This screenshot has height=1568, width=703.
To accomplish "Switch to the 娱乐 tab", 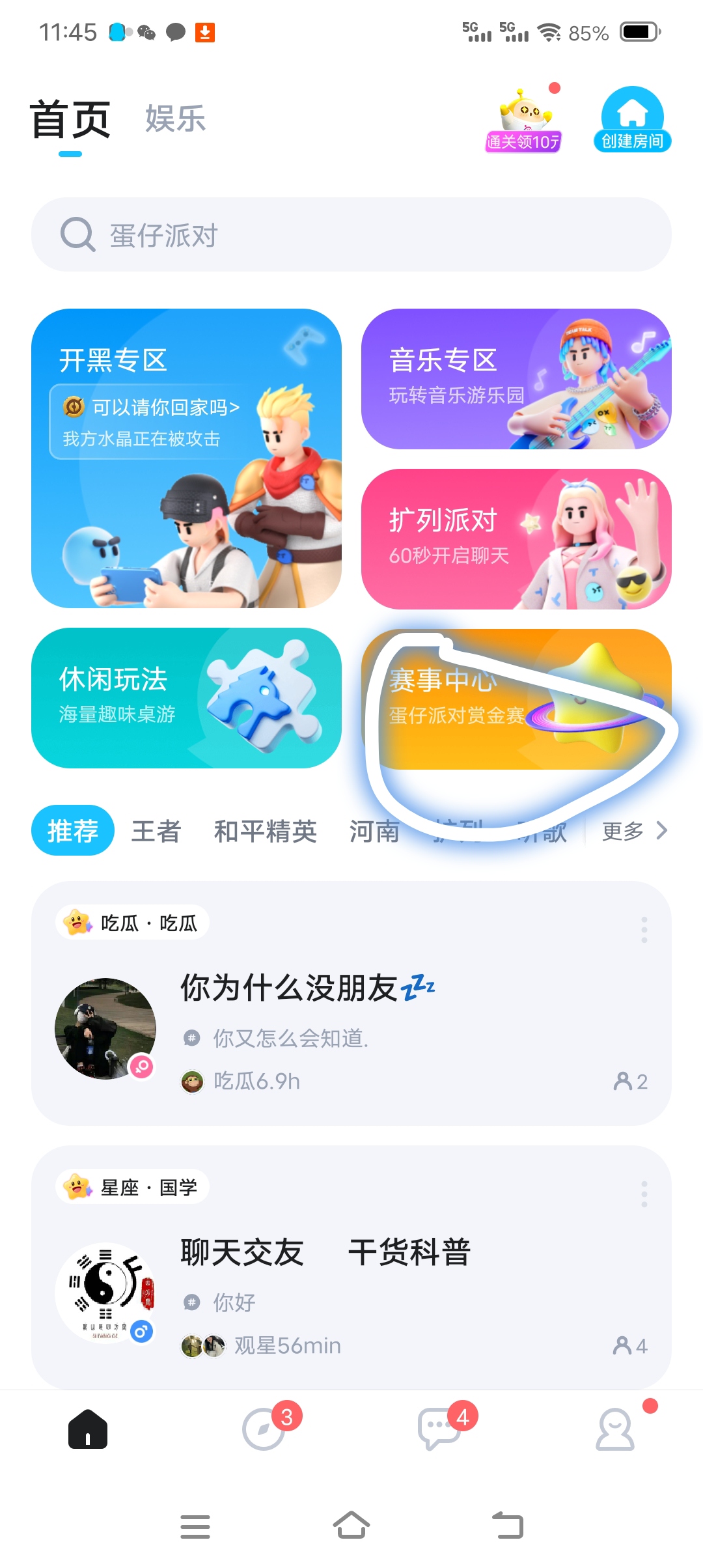I will coord(175,119).
